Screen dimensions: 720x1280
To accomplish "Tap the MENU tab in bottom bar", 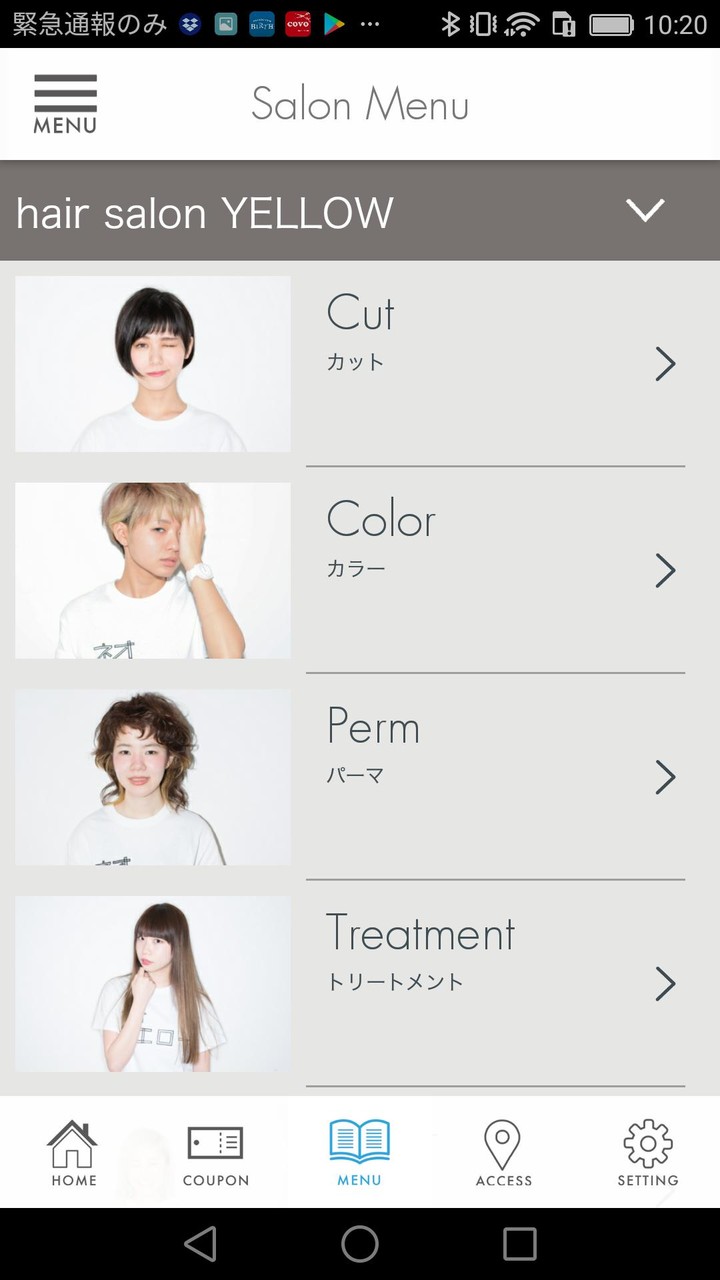I will click(359, 1153).
